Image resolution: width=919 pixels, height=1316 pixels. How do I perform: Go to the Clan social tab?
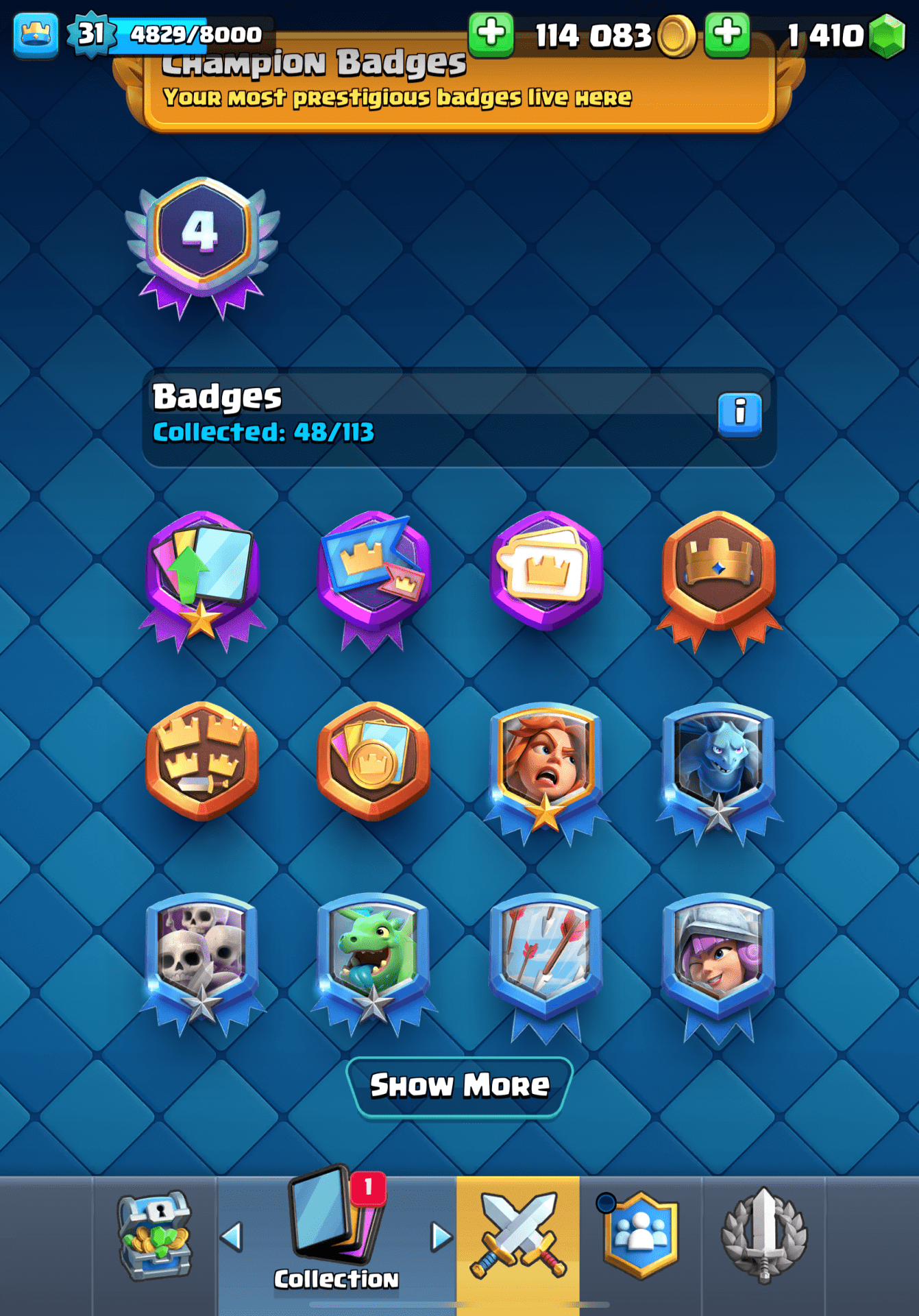tap(641, 1235)
